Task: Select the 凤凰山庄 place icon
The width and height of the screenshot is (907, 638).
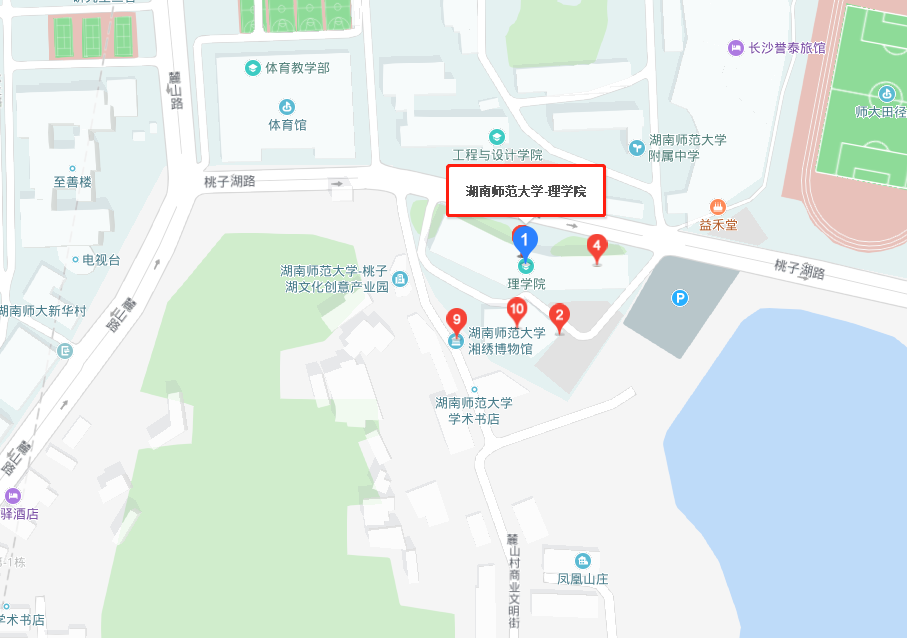Action: [582, 560]
